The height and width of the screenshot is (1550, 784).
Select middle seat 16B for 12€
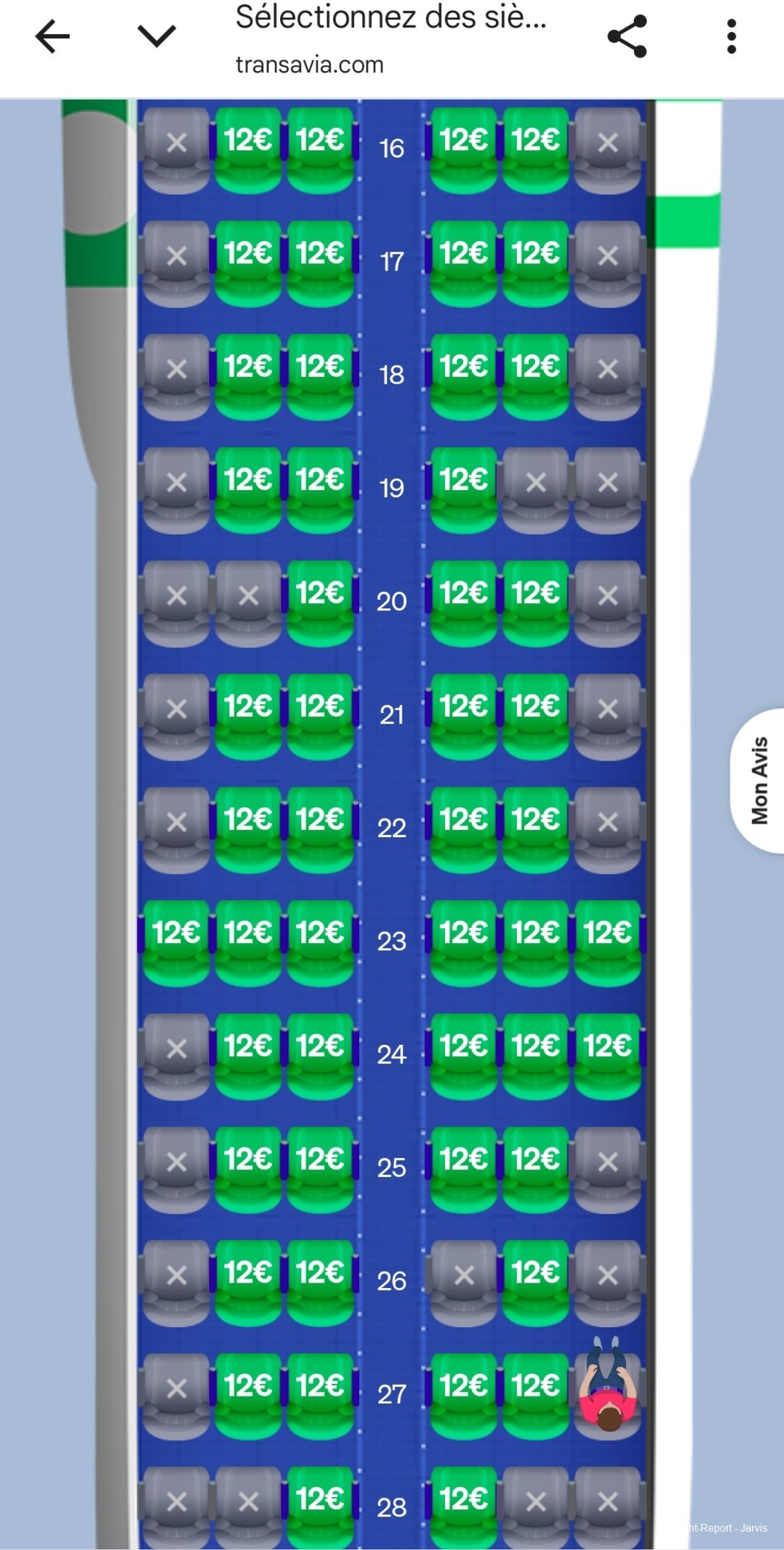(248, 148)
